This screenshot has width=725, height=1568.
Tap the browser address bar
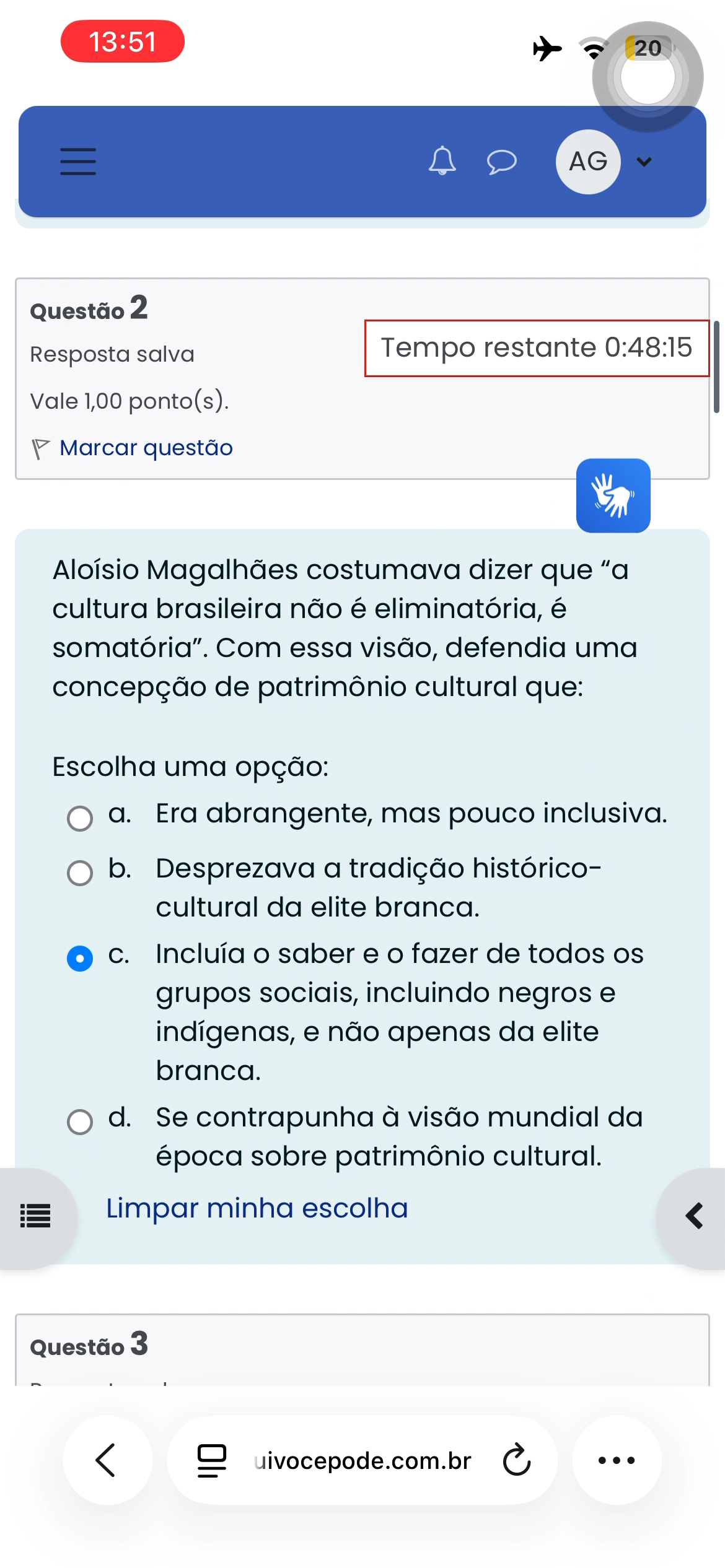pyautogui.click(x=362, y=1460)
